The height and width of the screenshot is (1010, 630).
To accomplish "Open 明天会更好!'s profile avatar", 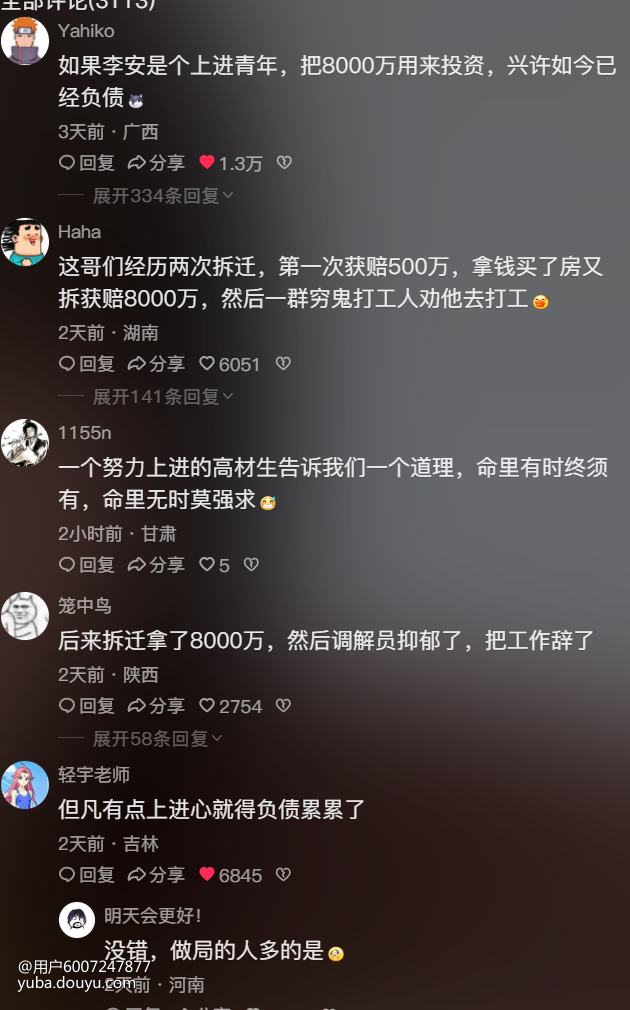I will [77, 919].
